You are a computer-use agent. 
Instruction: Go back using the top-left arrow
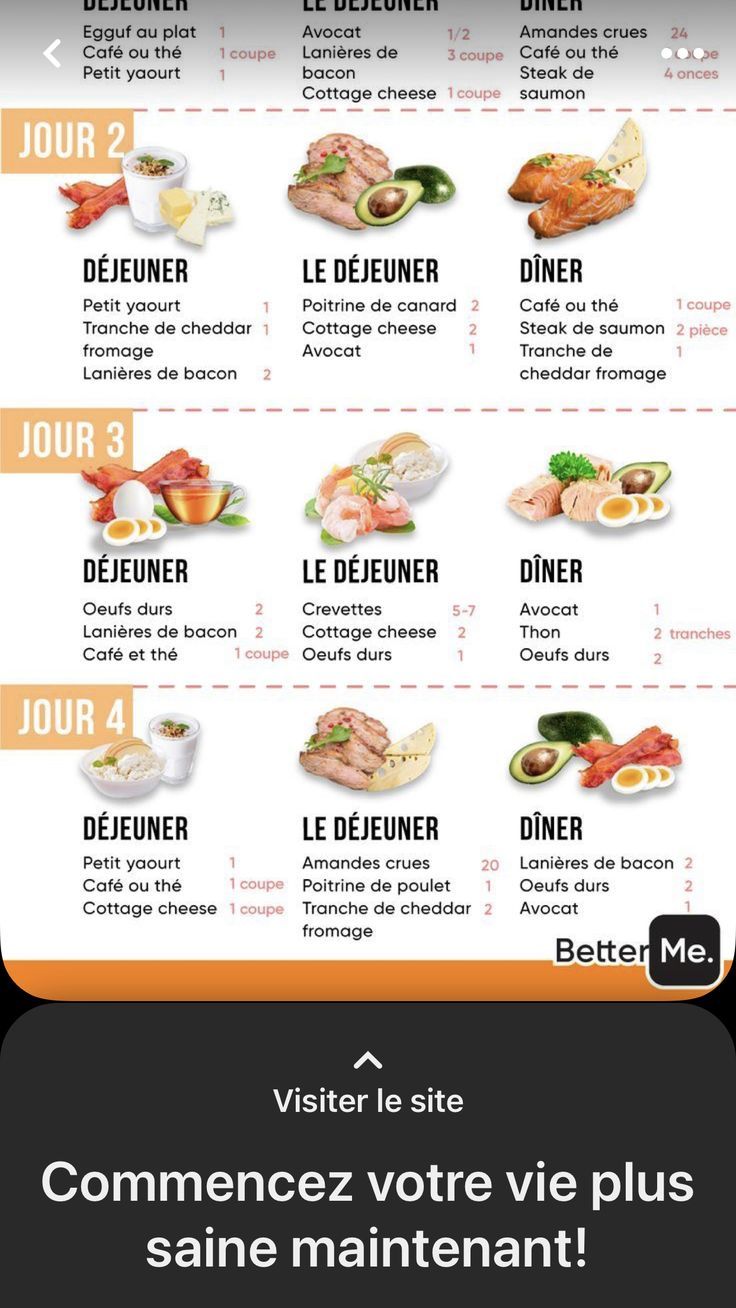click(x=52, y=53)
